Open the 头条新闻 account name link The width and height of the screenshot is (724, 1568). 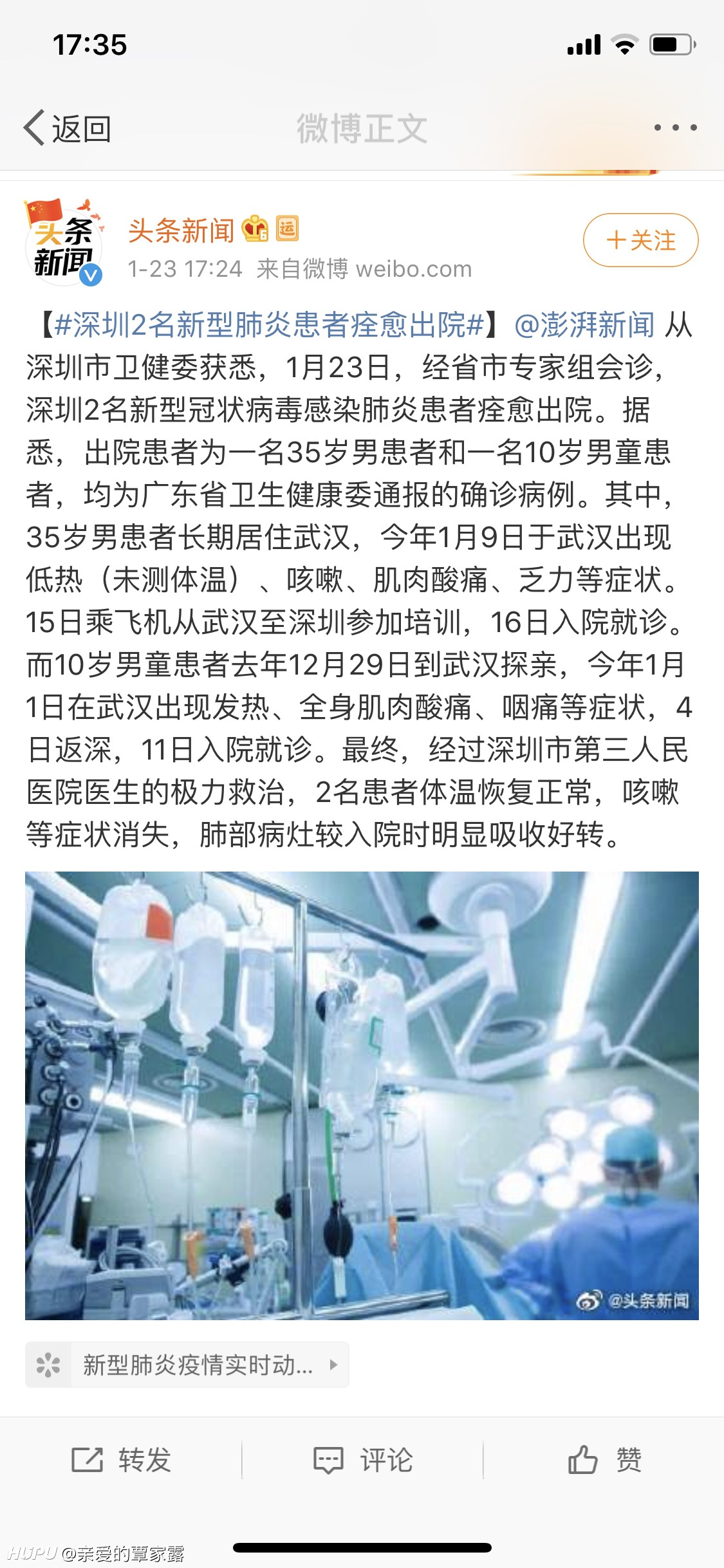click(x=181, y=230)
